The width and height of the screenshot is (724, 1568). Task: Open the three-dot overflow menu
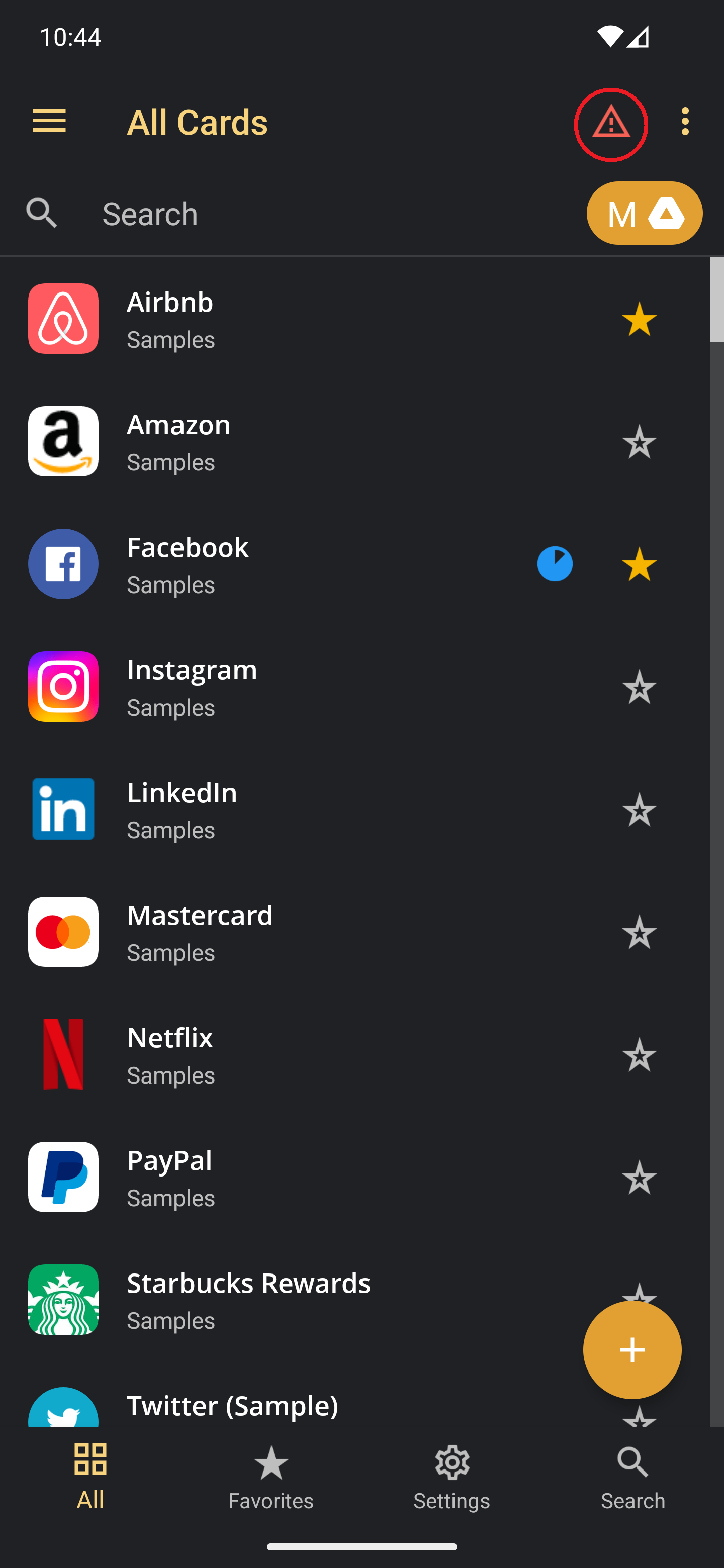click(x=686, y=121)
